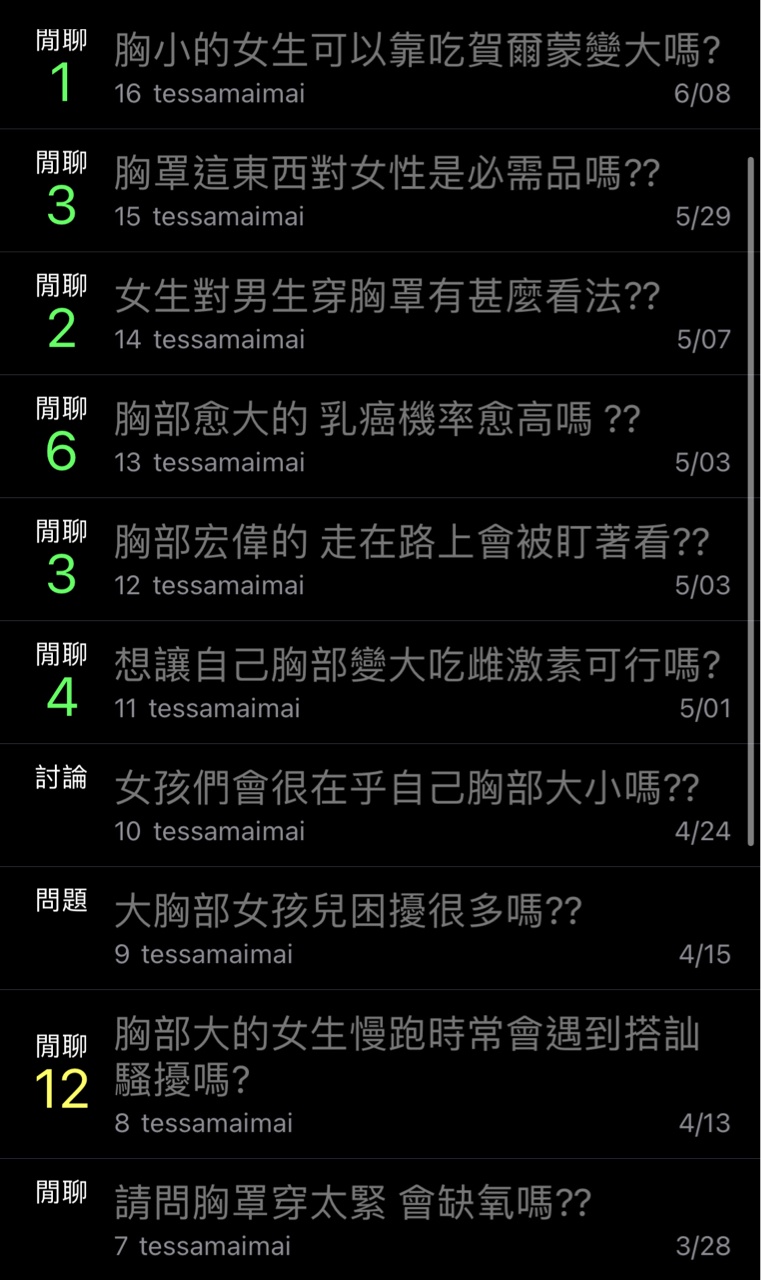The width and height of the screenshot is (761, 1280).
Task: View question post 大胸部女孩兒困擾很多嗎
Action: [348, 912]
